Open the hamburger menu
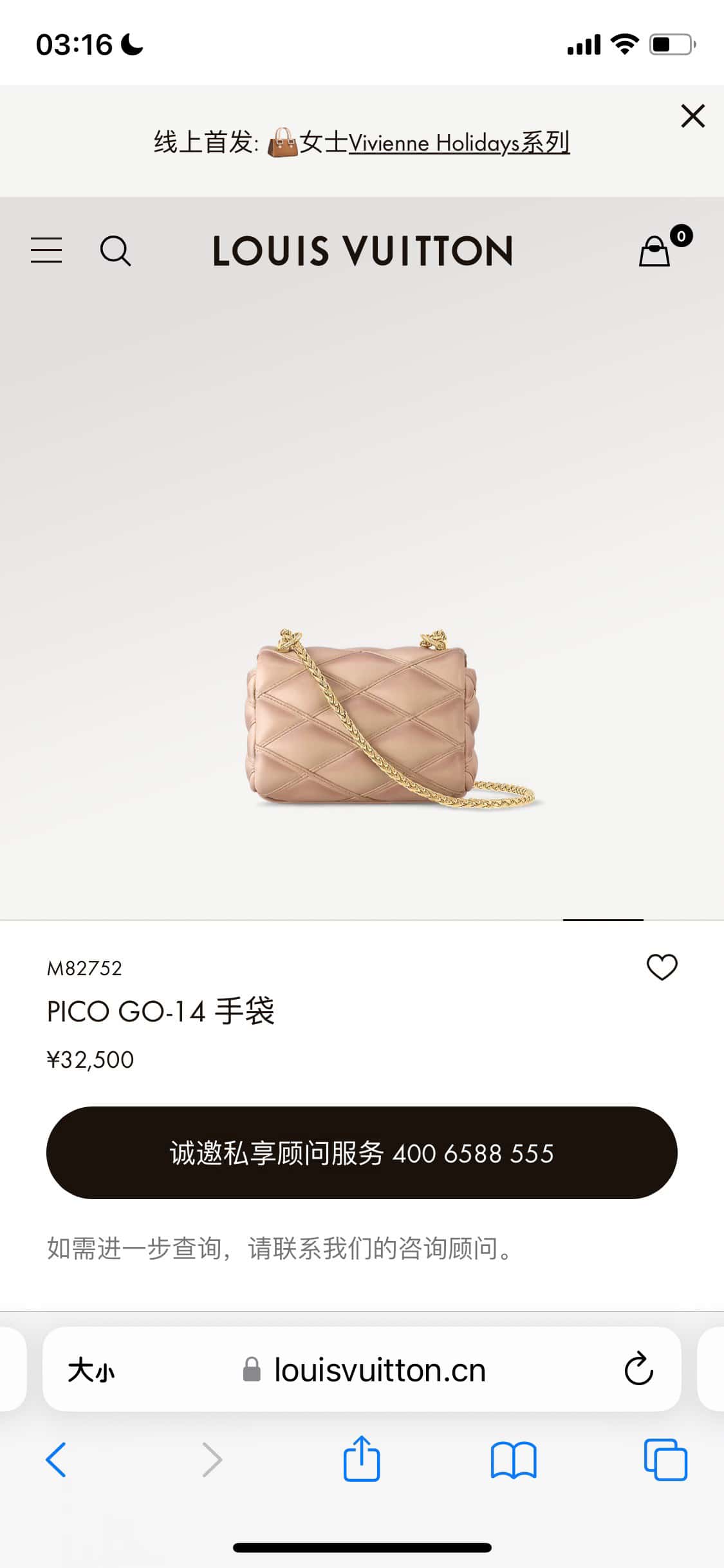The image size is (724, 1568). pos(46,250)
